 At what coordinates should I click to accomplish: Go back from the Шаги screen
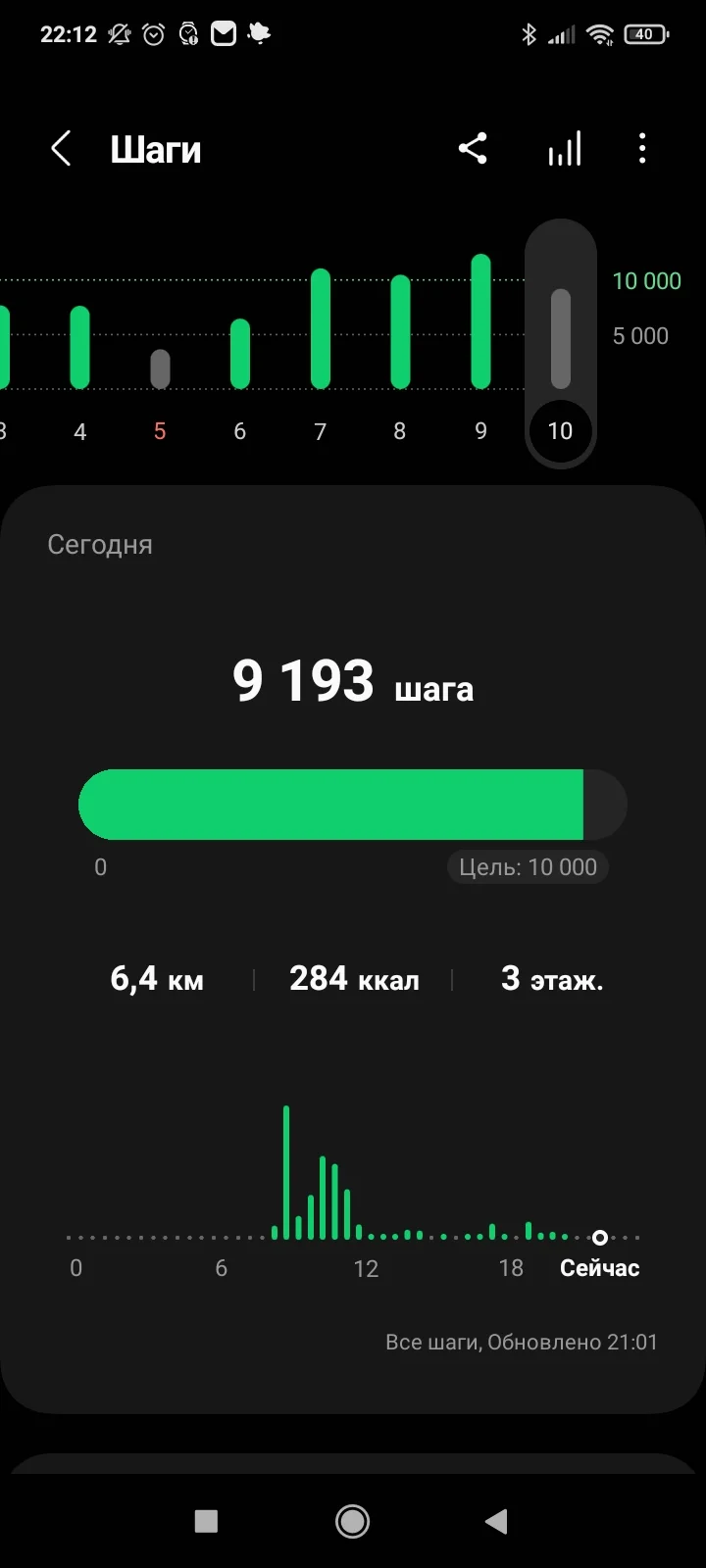point(61,150)
